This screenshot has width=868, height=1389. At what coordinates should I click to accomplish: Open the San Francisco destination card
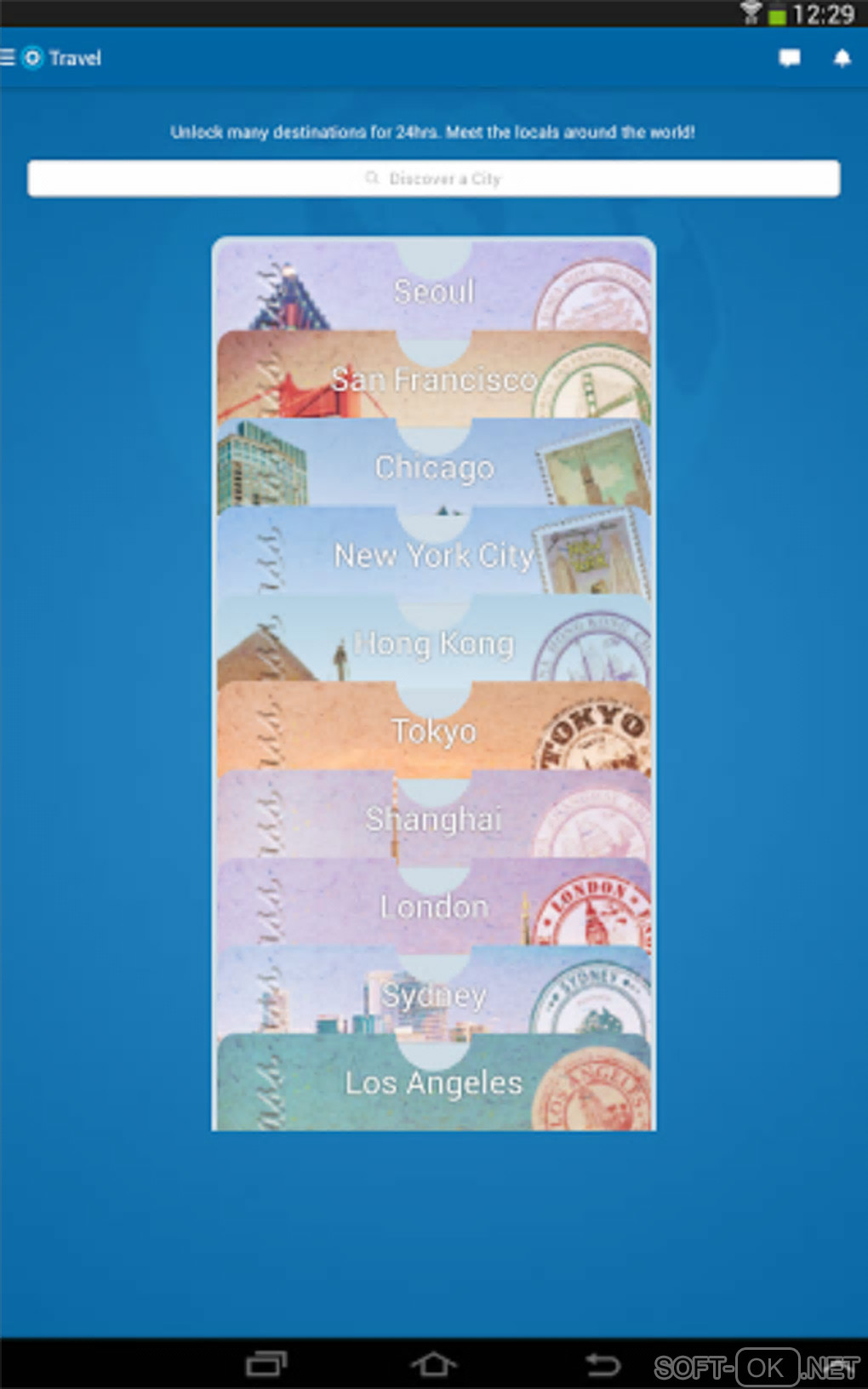click(x=433, y=380)
